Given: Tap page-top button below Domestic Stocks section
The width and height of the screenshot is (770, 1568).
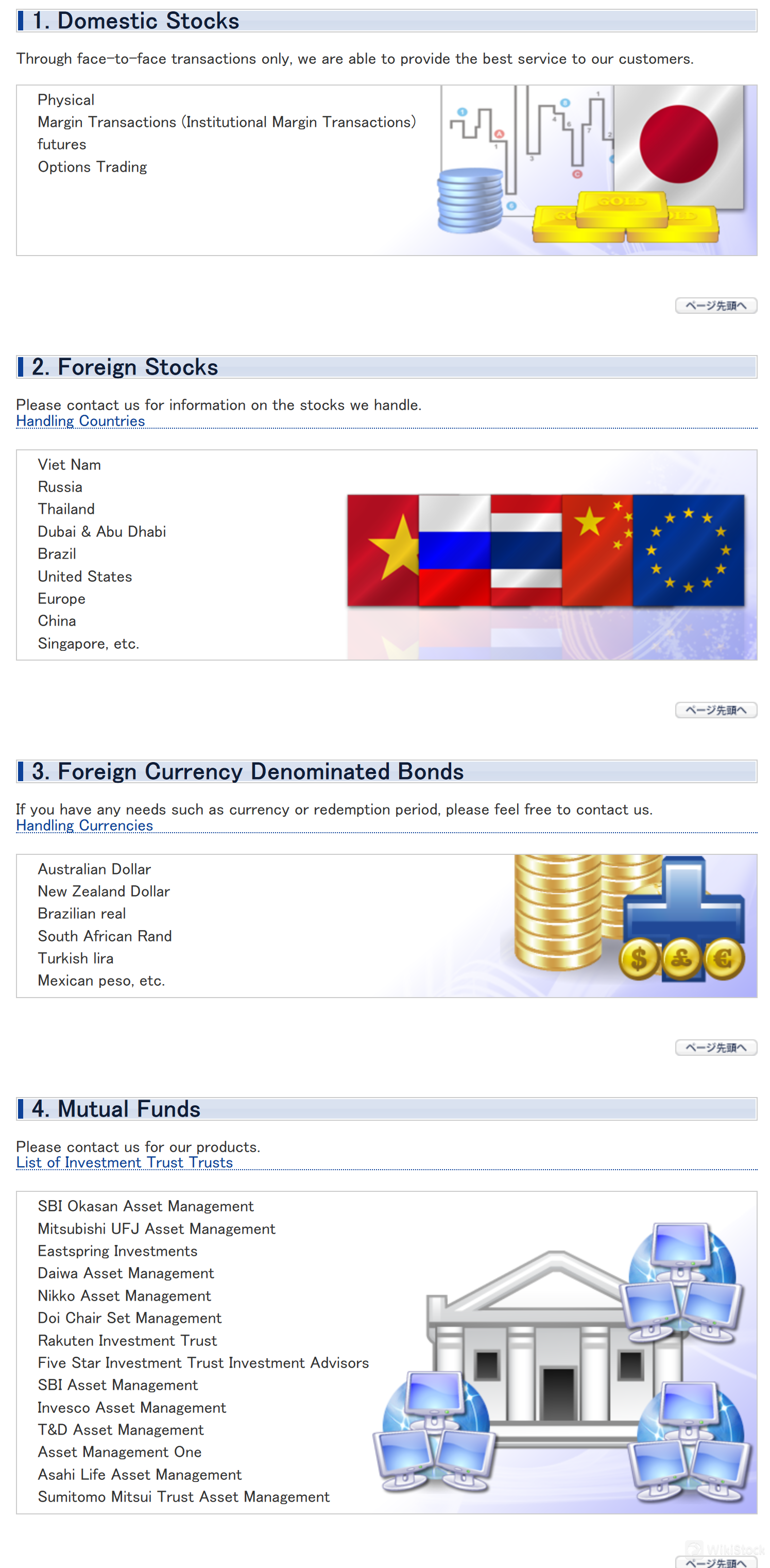Looking at the screenshot, I should pyautogui.click(x=715, y=306).
